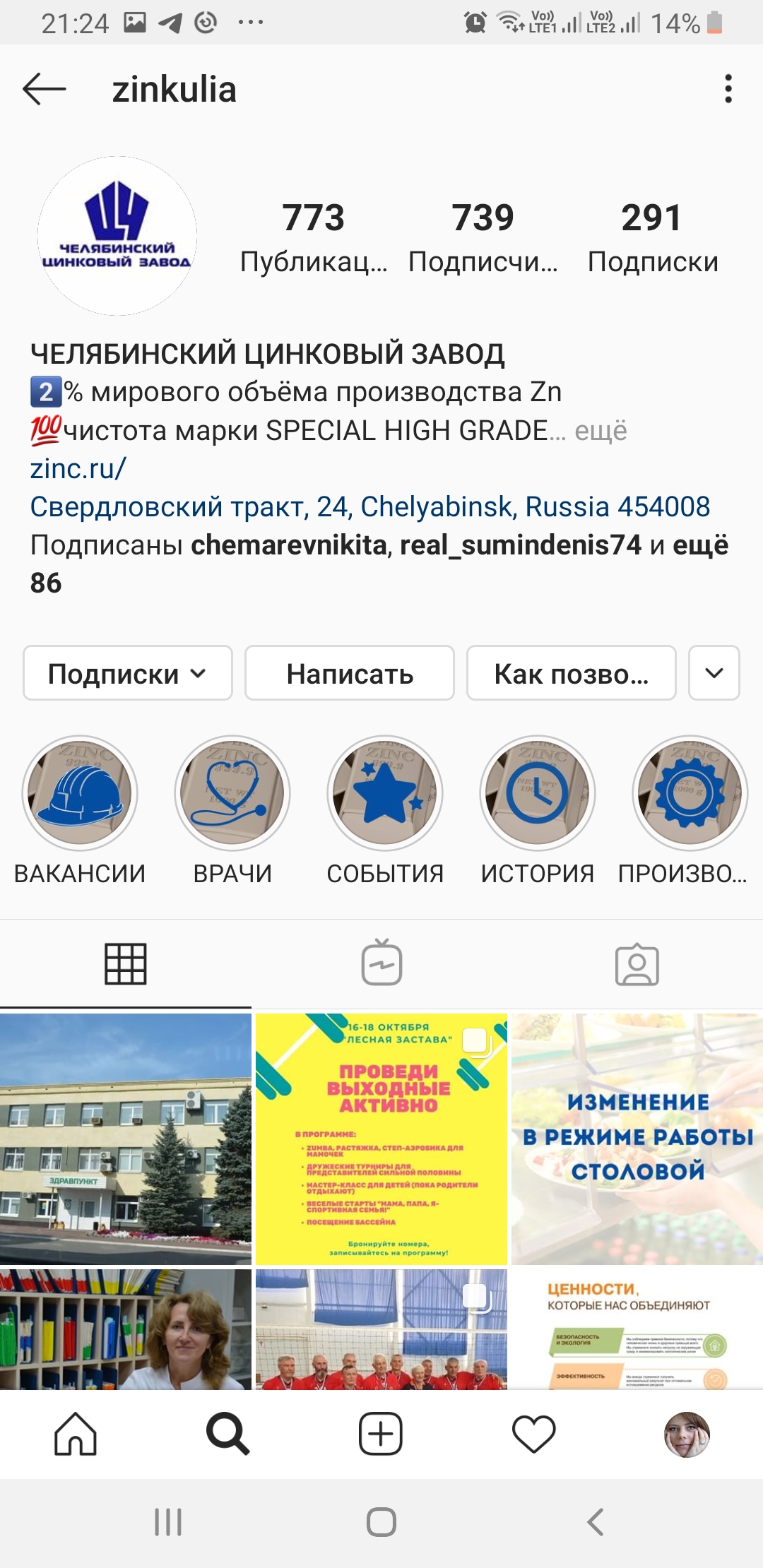Switch to the IGTV tab

(381, 963)
